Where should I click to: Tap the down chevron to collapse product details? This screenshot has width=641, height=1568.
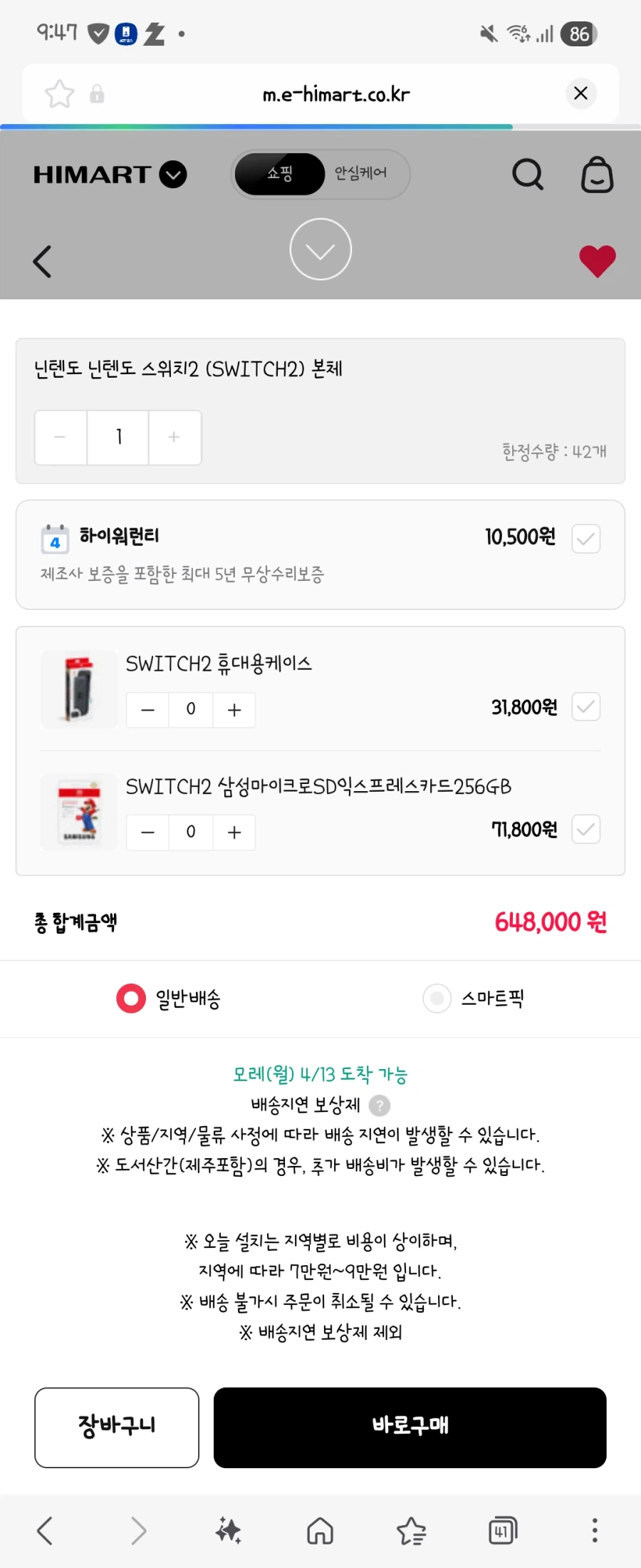(x=320, y=249)
